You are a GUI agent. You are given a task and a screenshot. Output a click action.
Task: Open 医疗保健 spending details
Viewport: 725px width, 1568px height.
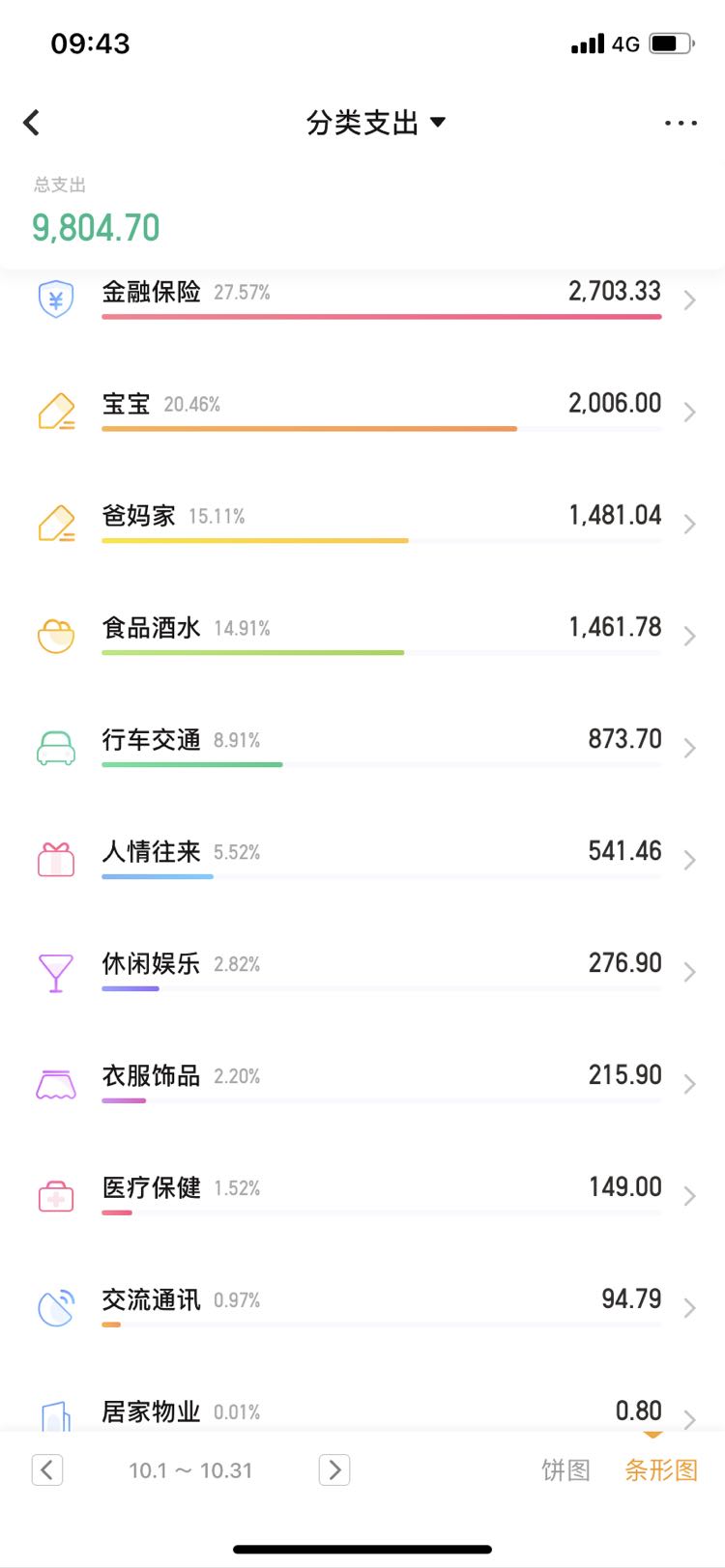click(x=362, y=1196)
